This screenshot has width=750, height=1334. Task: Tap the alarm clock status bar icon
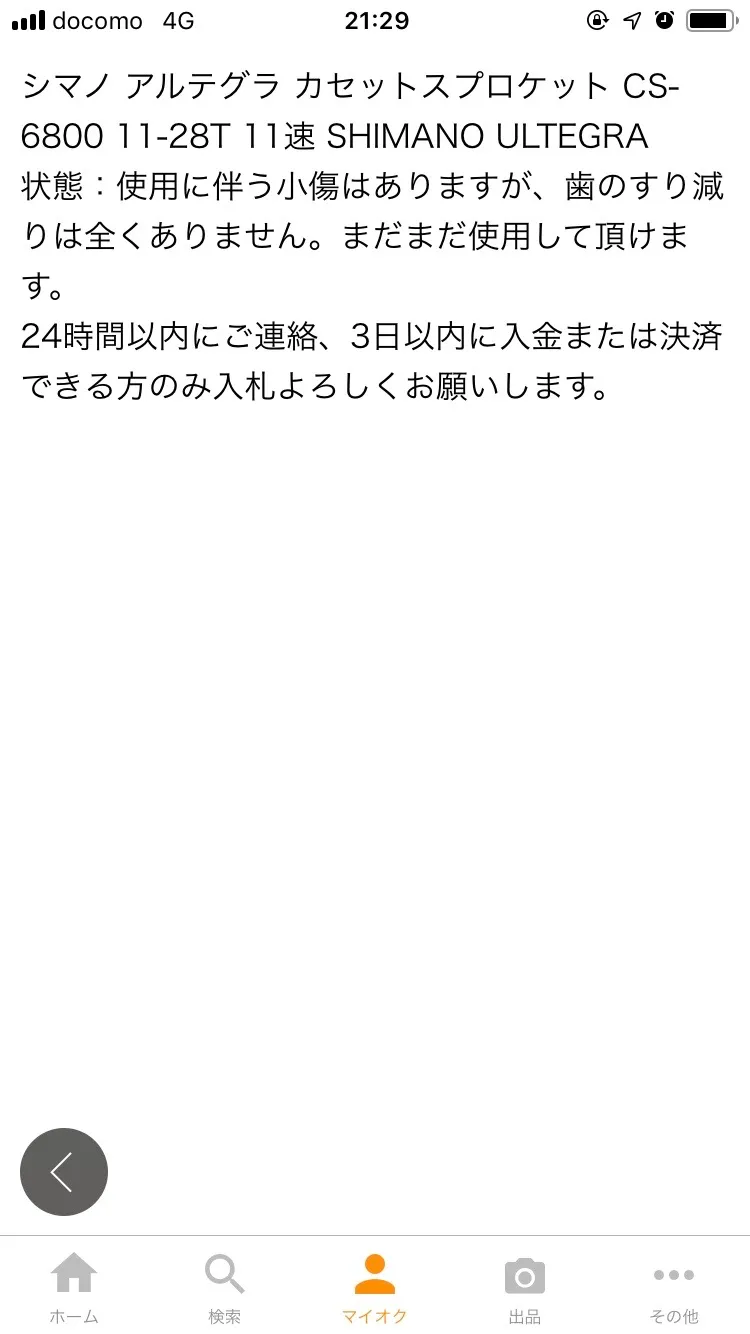664,20
